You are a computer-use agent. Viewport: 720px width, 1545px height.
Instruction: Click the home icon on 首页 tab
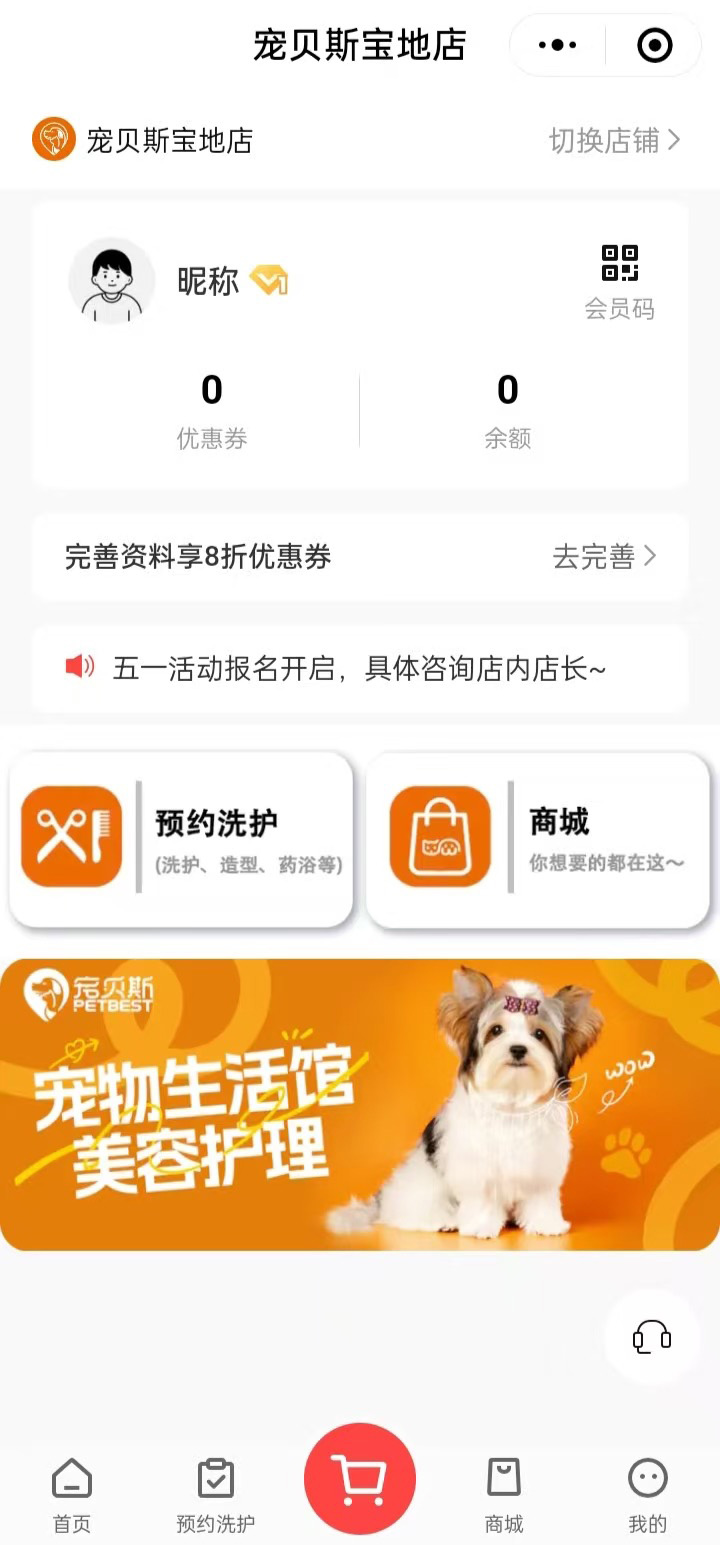point(71,1476)
